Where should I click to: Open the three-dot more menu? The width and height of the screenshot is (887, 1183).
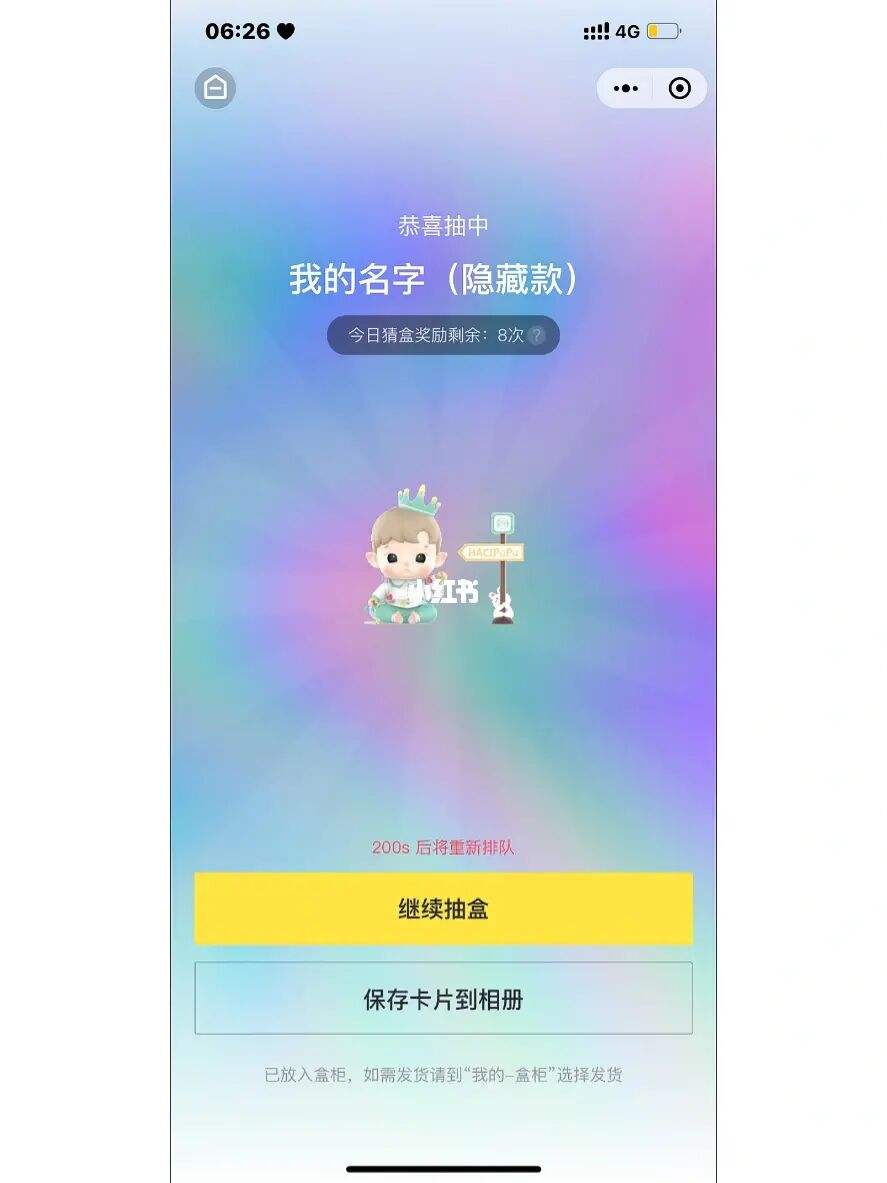pos(626,89)
